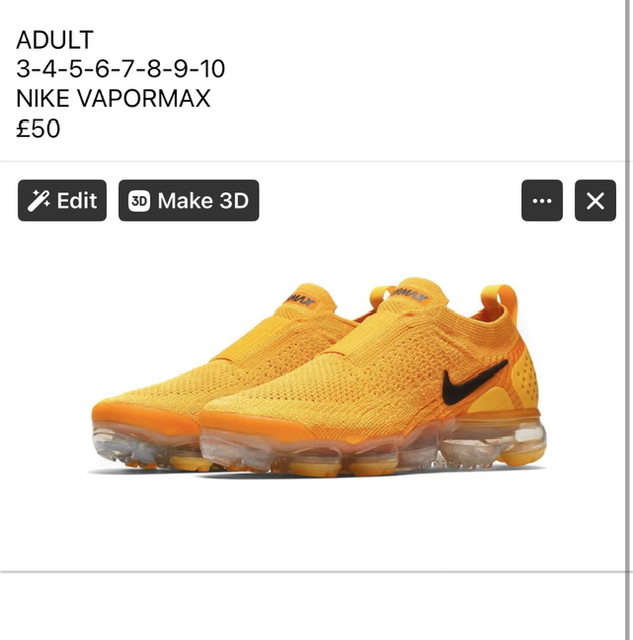Tap the Edit button on the photo
Viewport: 633px width, 640px height.
(x=62, y=201)
